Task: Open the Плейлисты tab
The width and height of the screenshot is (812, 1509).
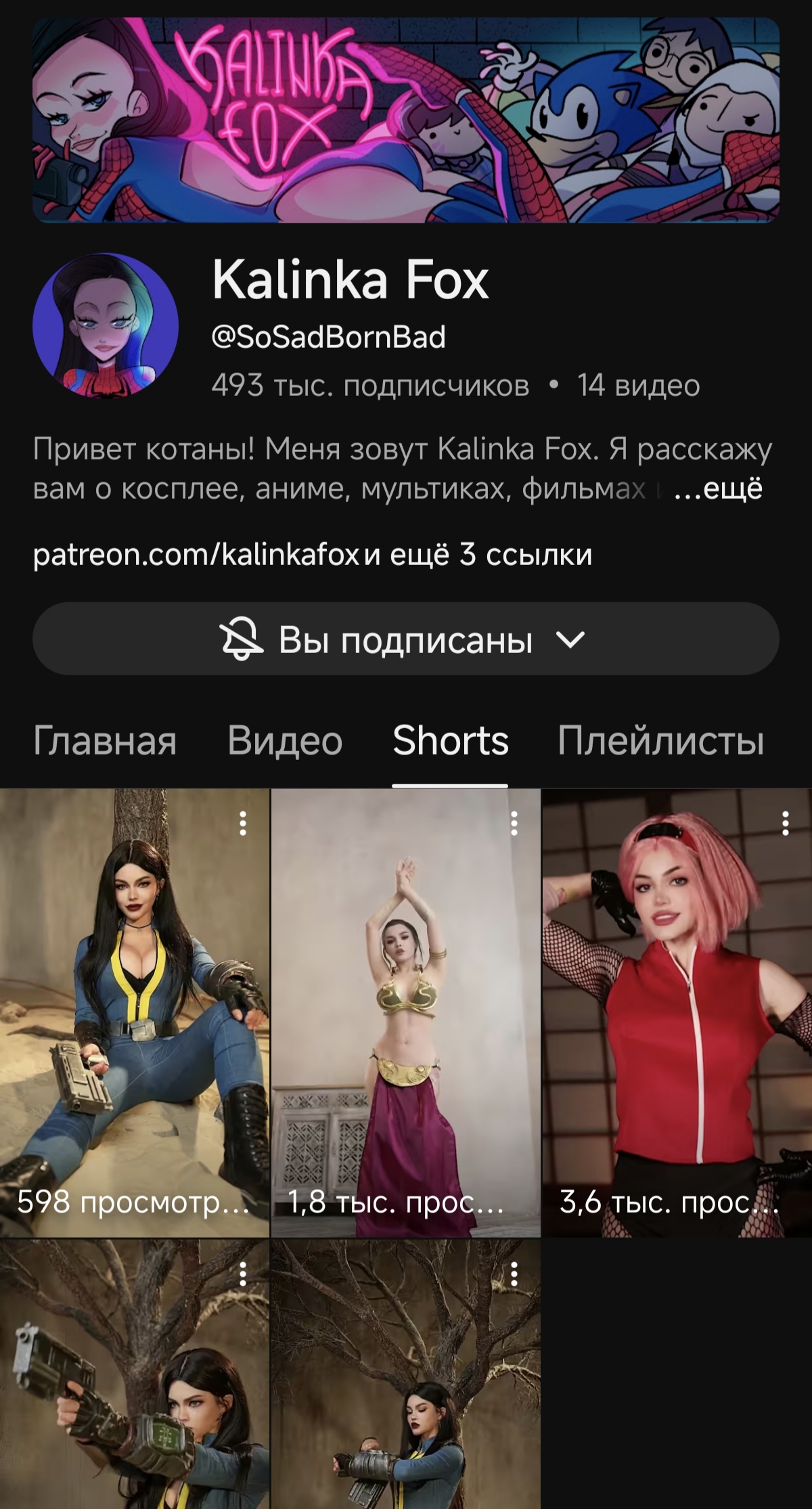Action: (x=660, y=740)
